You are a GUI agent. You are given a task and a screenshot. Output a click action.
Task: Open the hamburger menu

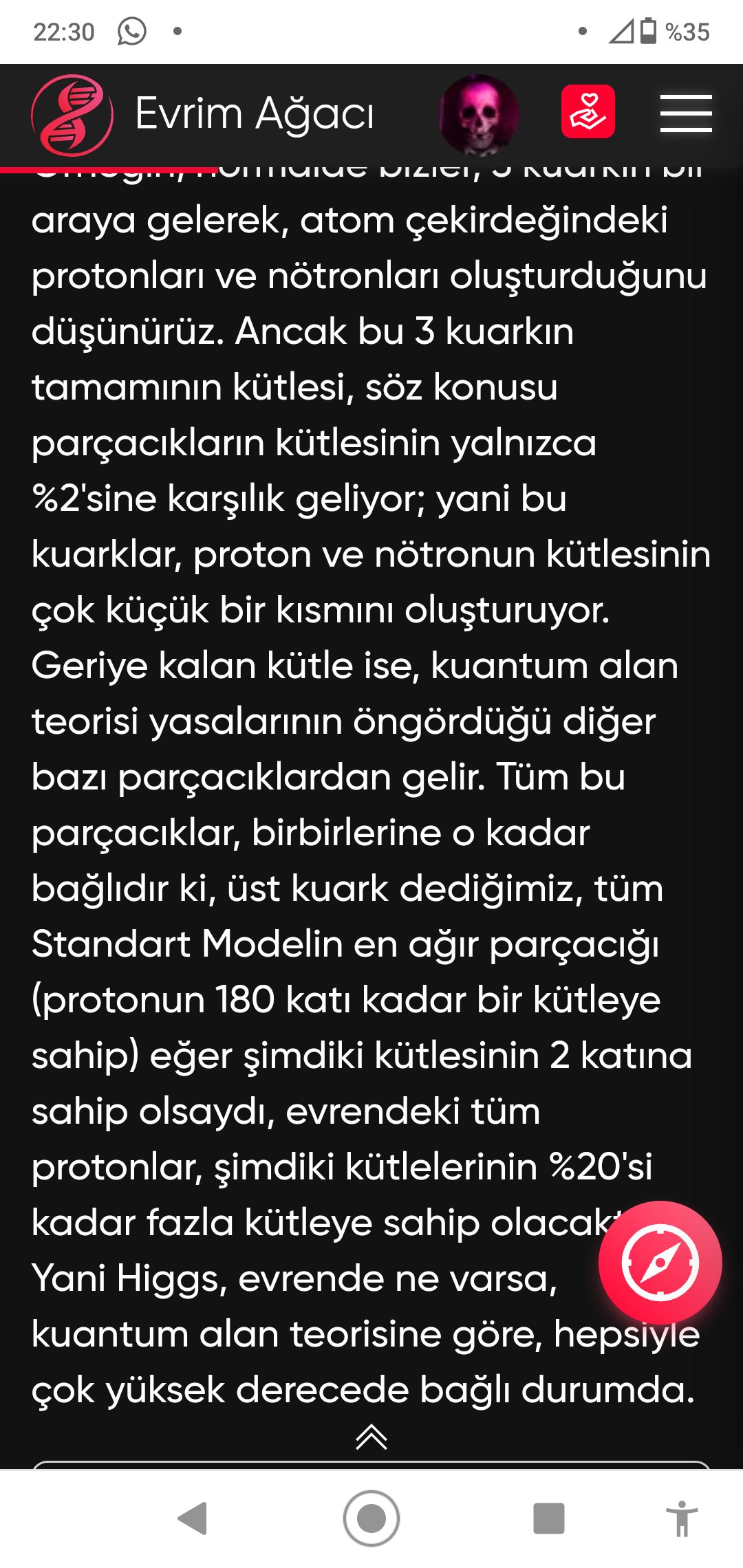point(686,113)
